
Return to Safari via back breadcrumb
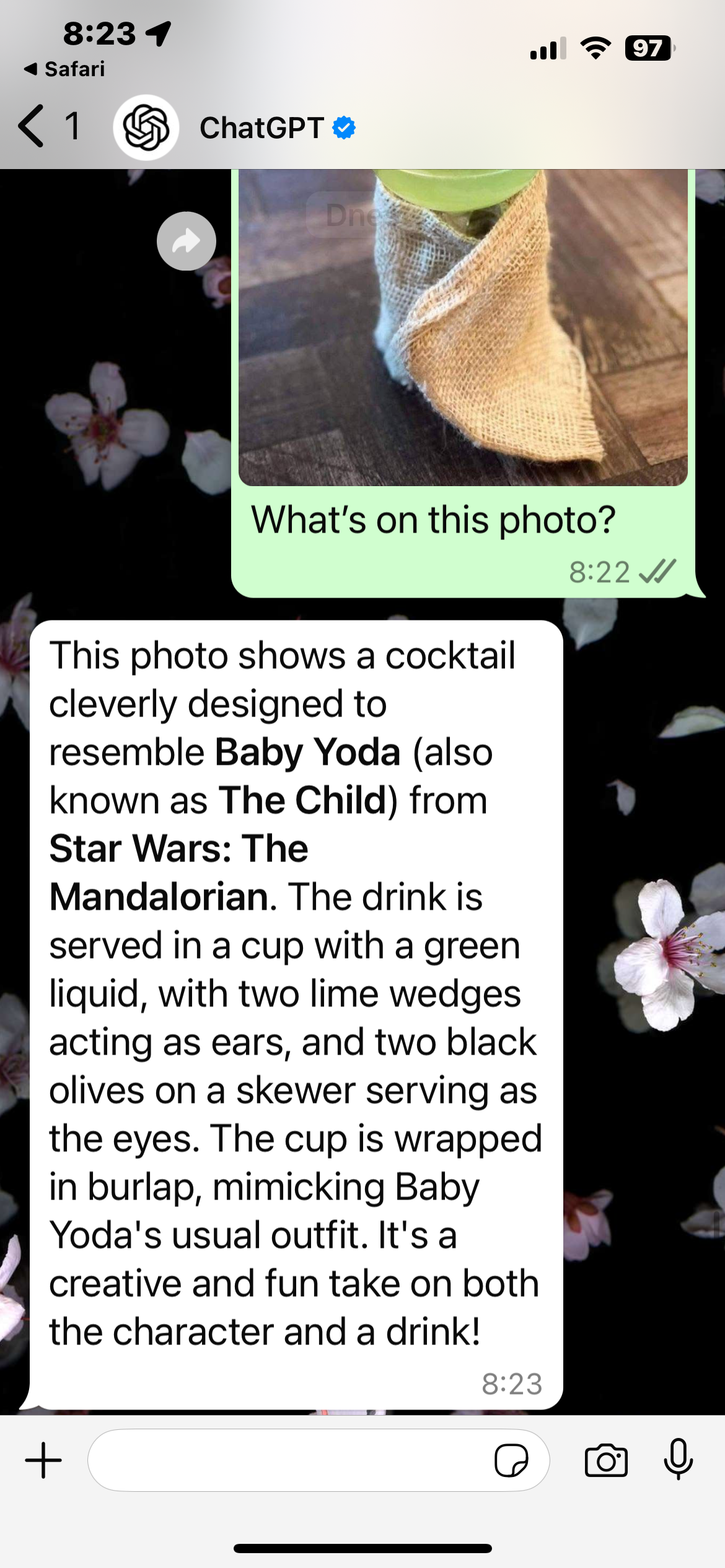tap(65, 69)
